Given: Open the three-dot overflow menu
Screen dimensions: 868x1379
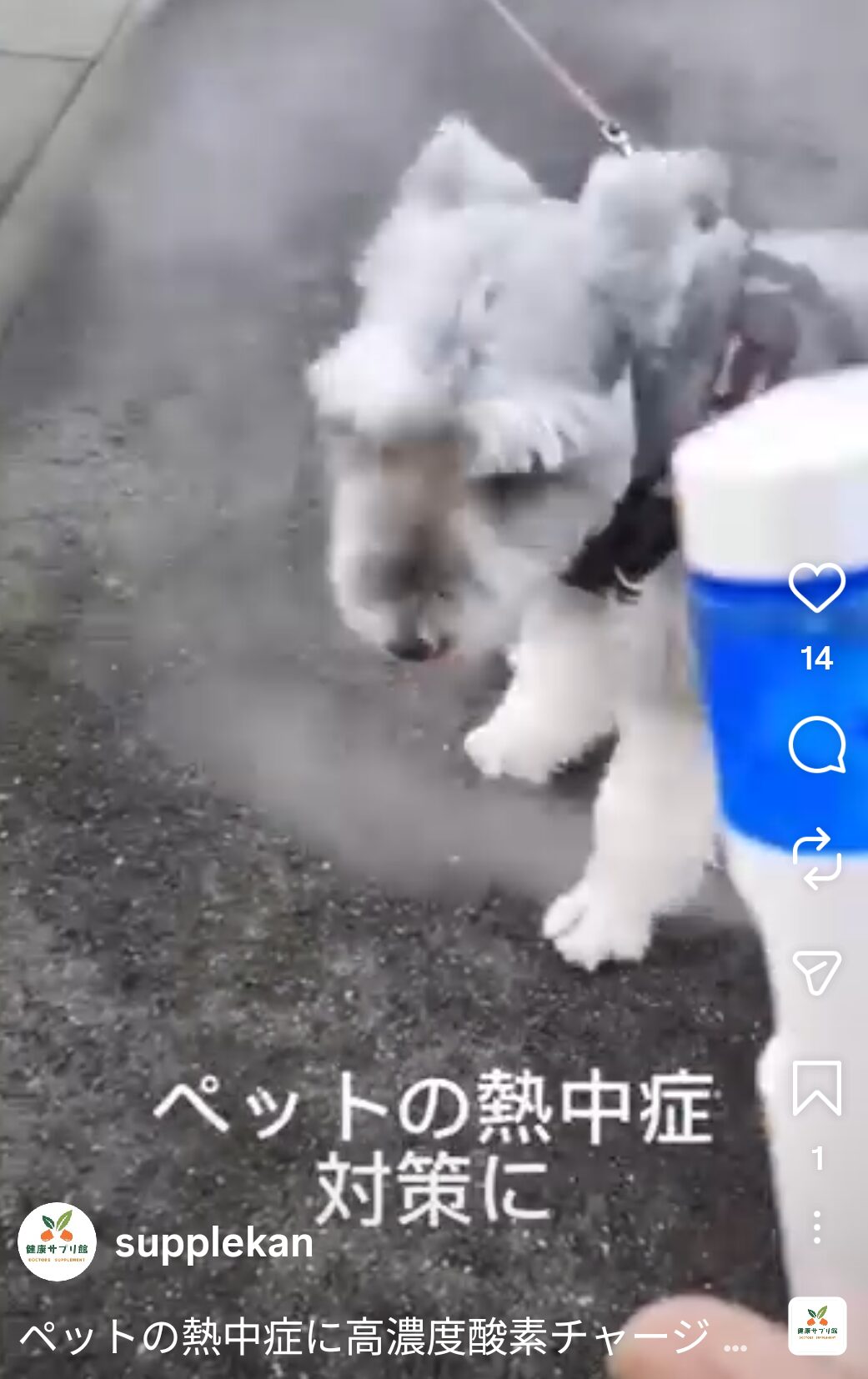Looking at the screenshot, I should pos(817,1227).
